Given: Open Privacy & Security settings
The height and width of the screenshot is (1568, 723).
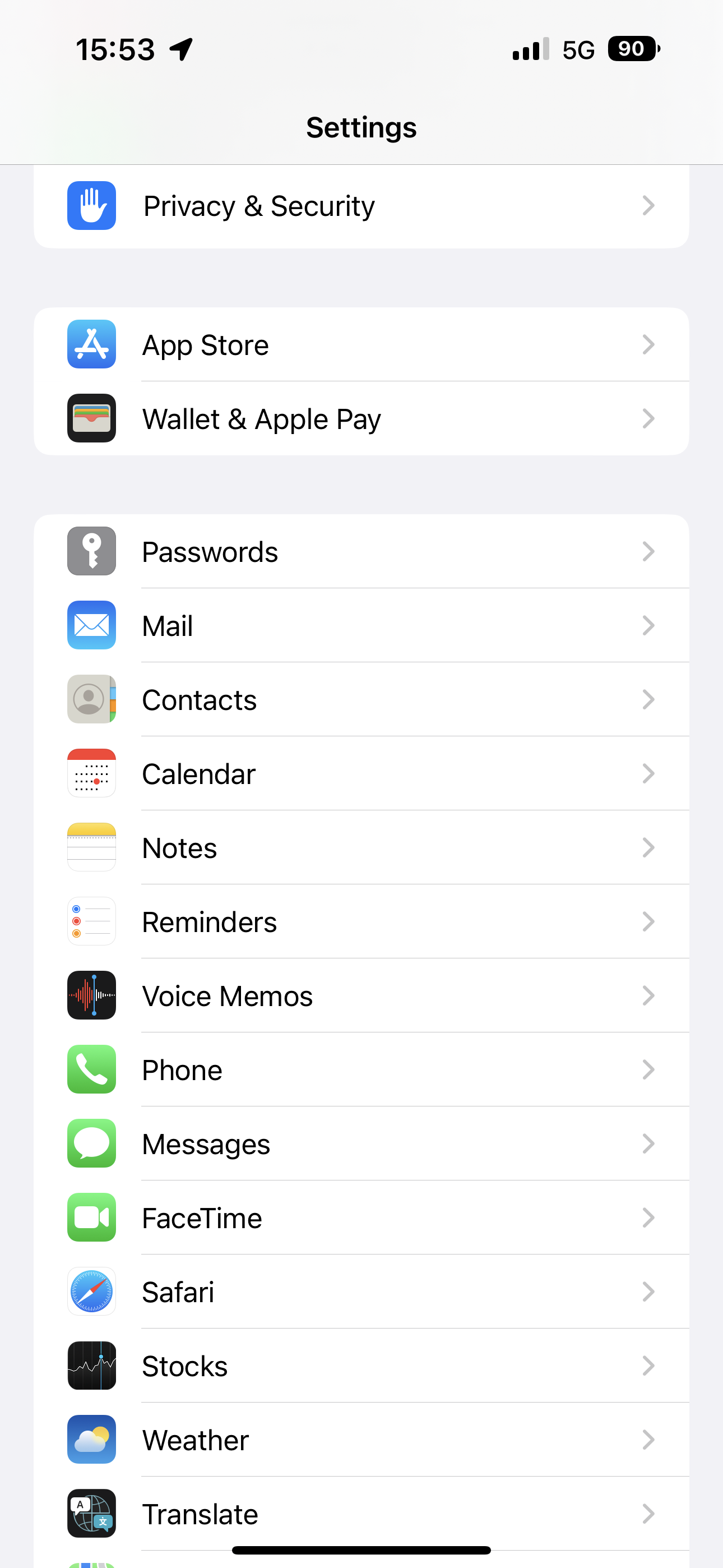Looking at the screenshot, I should click(x=361, y=206).
